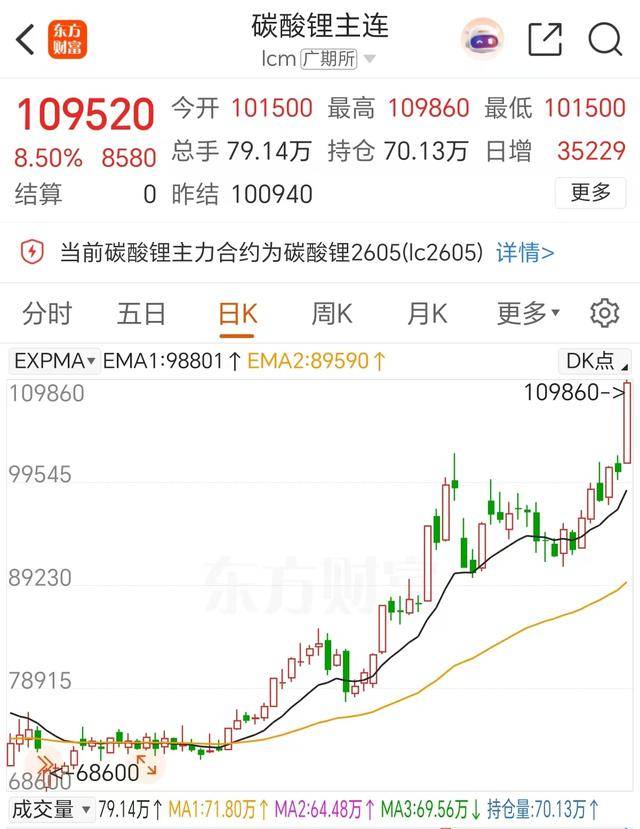
Task: Open chart settings gear icon
Action: [605, 314]
